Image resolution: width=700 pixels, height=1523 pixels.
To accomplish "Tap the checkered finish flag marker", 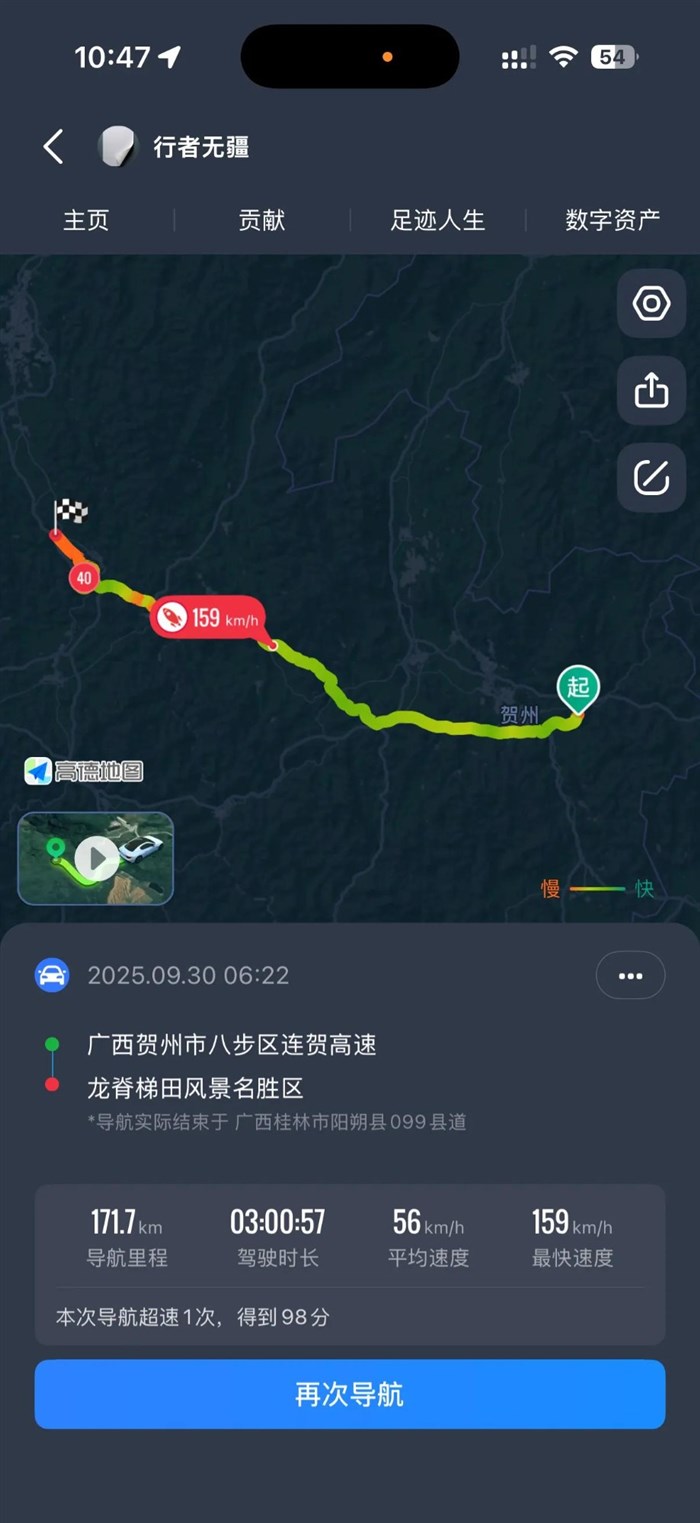I will pos(70,514).
